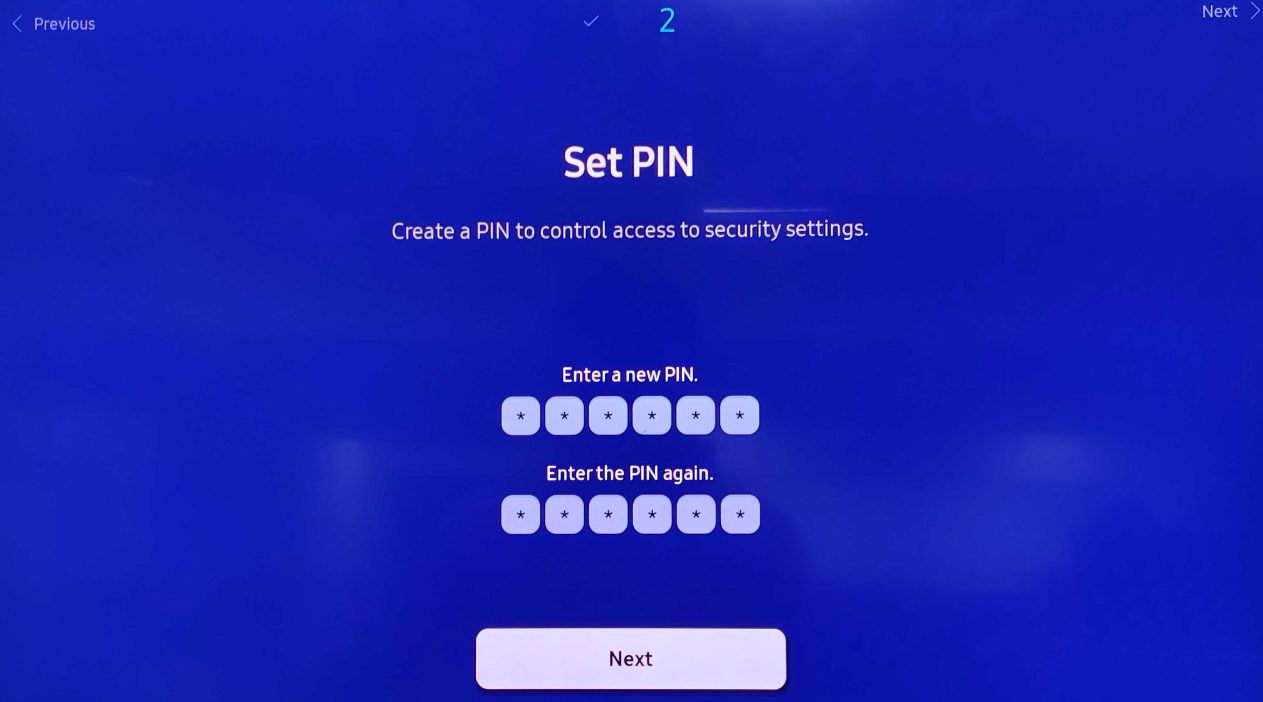
Task: Select the Enter the PIN again field
Action: tap(629, 515)
